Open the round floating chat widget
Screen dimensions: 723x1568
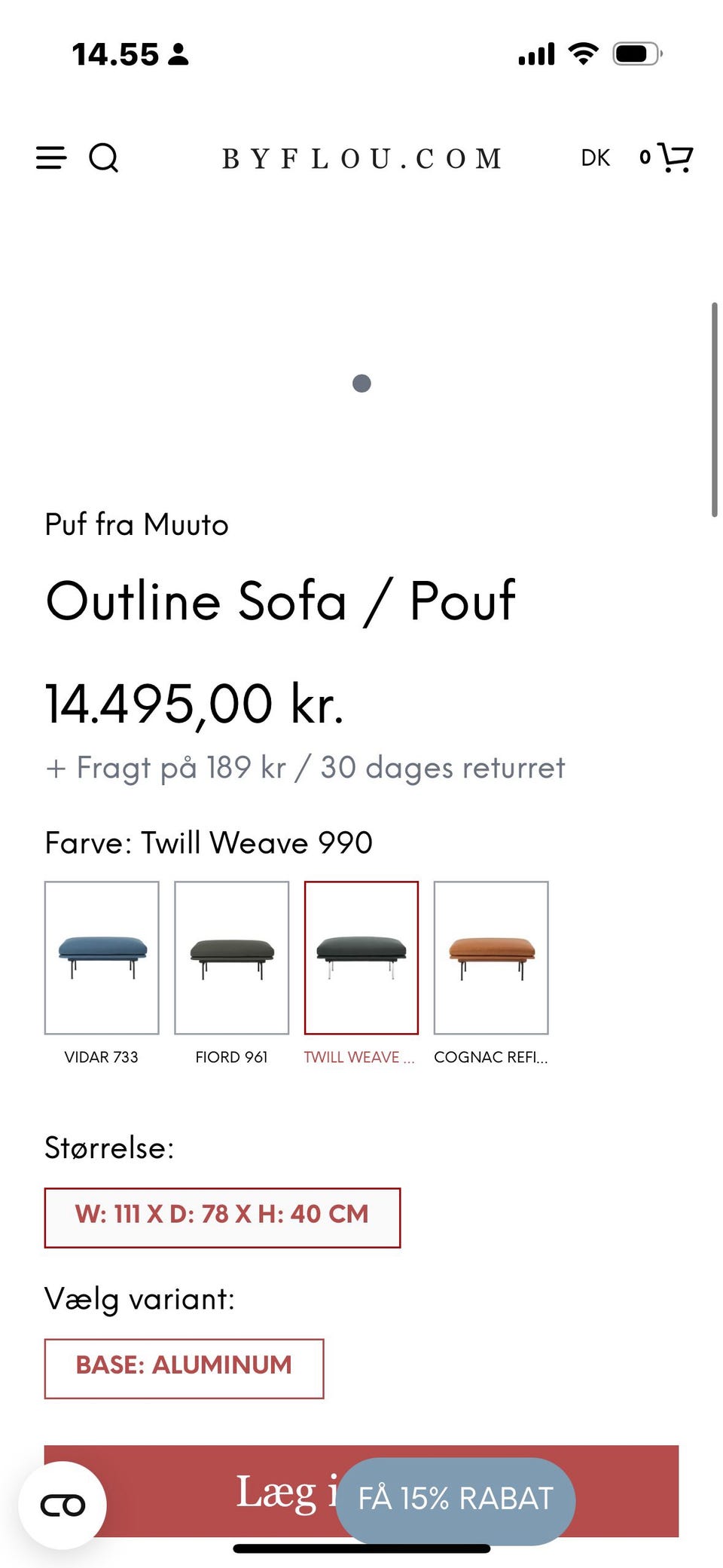click(63, 1505)
